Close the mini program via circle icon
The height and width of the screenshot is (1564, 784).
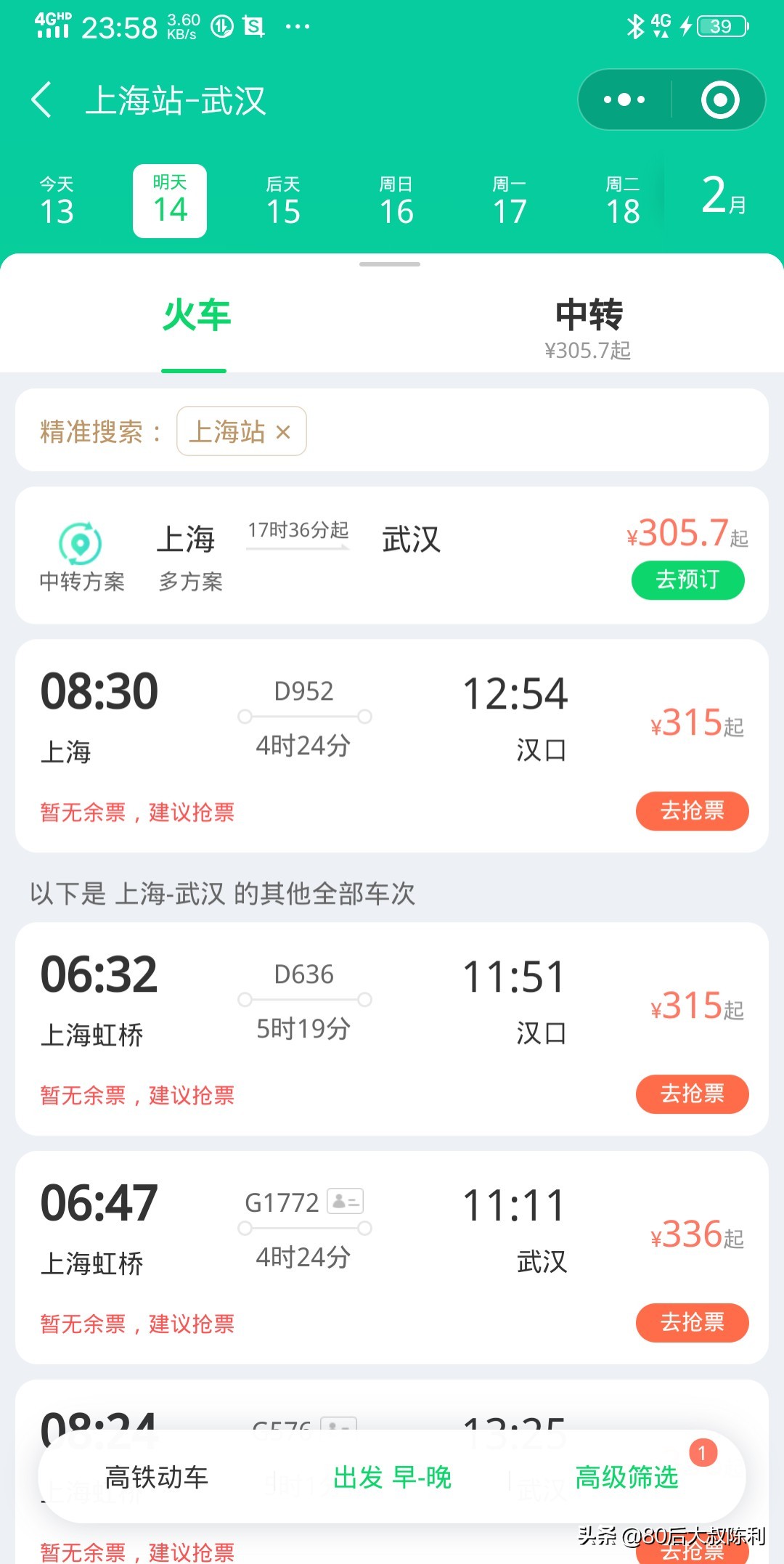719,99
